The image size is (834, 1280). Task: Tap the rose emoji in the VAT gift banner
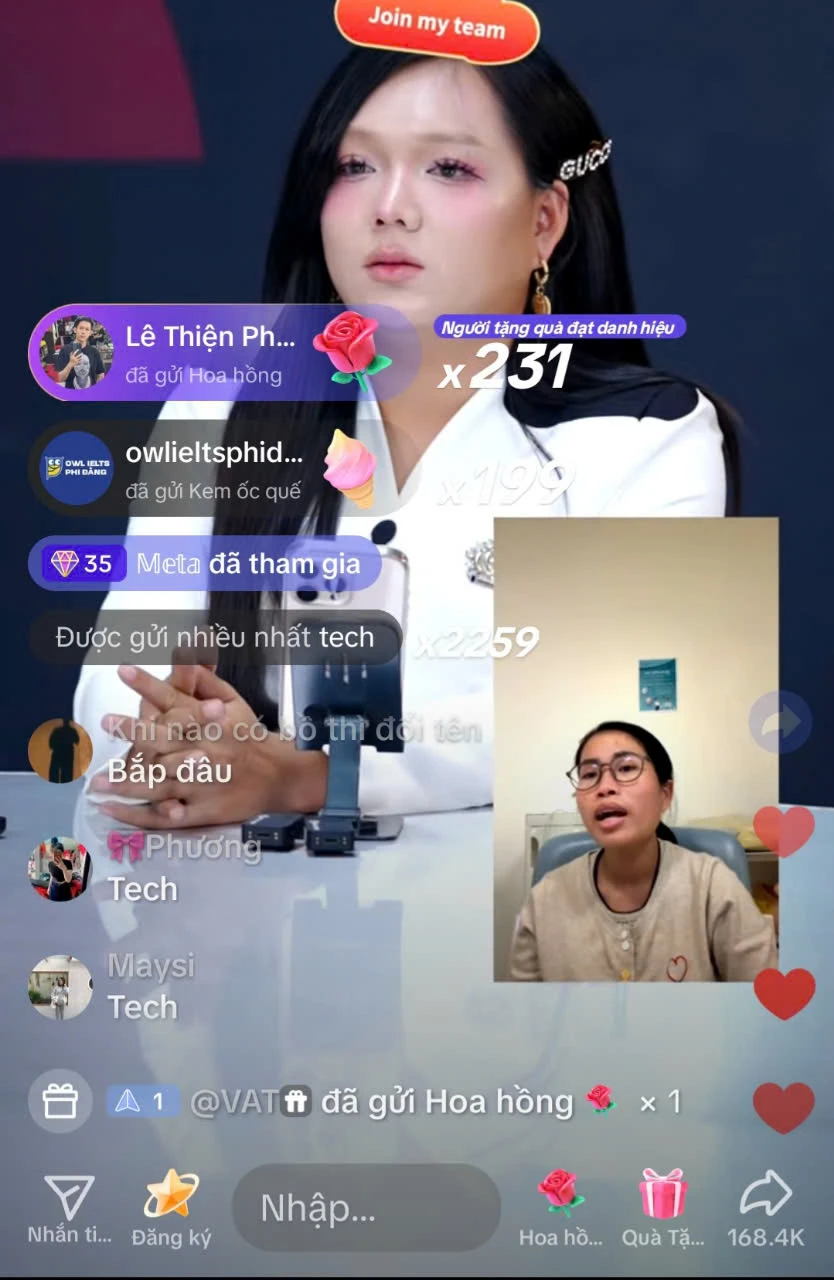click(599, 1102)
